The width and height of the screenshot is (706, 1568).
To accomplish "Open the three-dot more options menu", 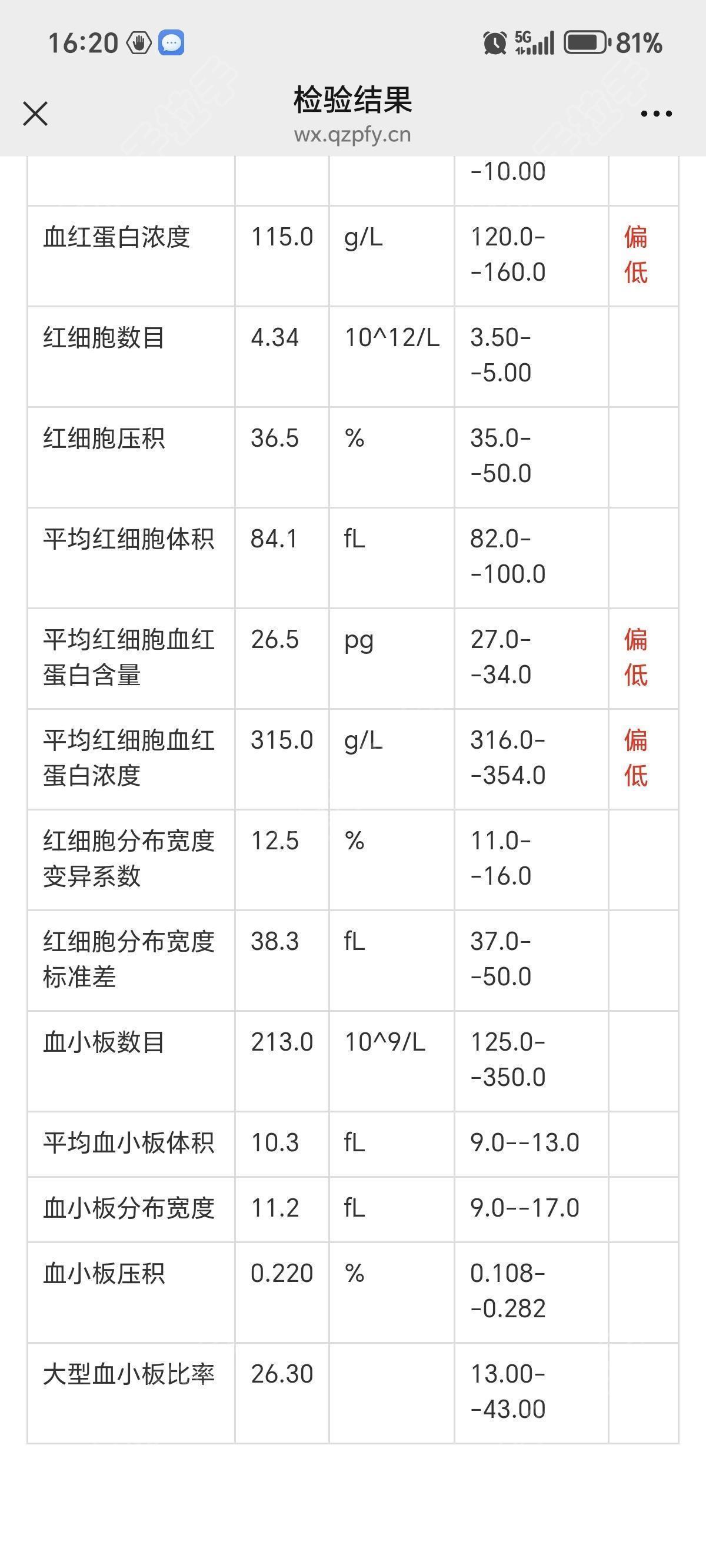I will (x=656, y=114).
